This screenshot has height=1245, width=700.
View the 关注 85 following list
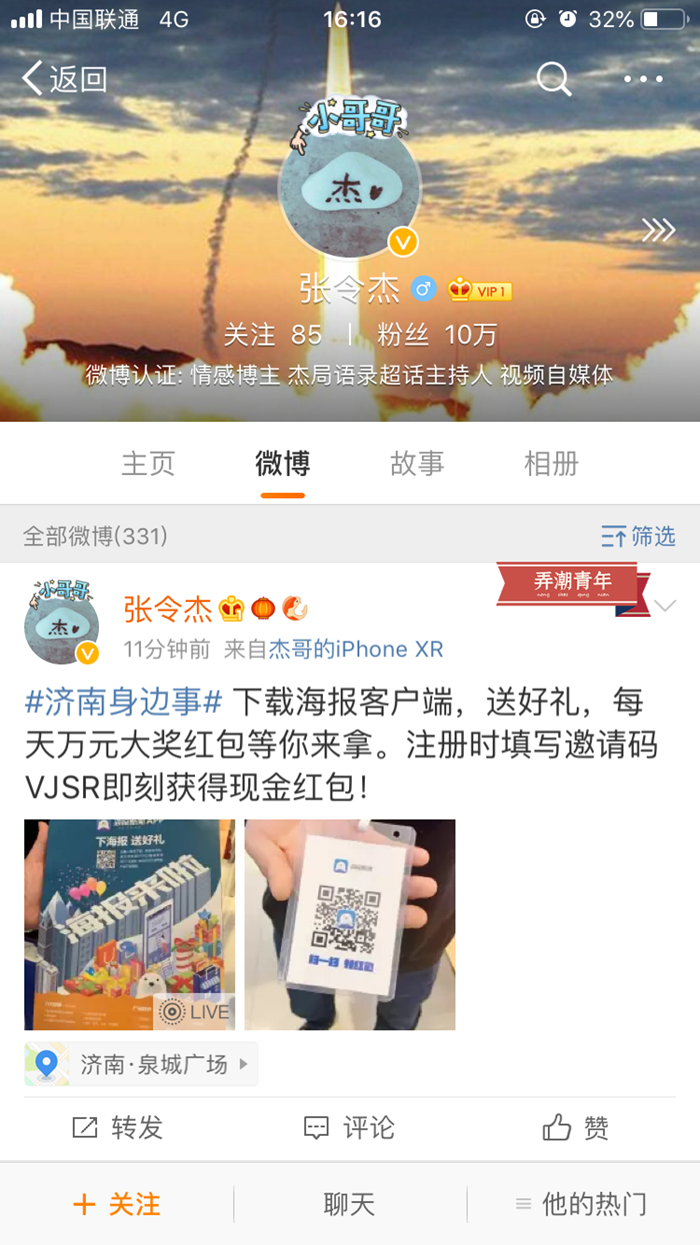click(272, 334)
